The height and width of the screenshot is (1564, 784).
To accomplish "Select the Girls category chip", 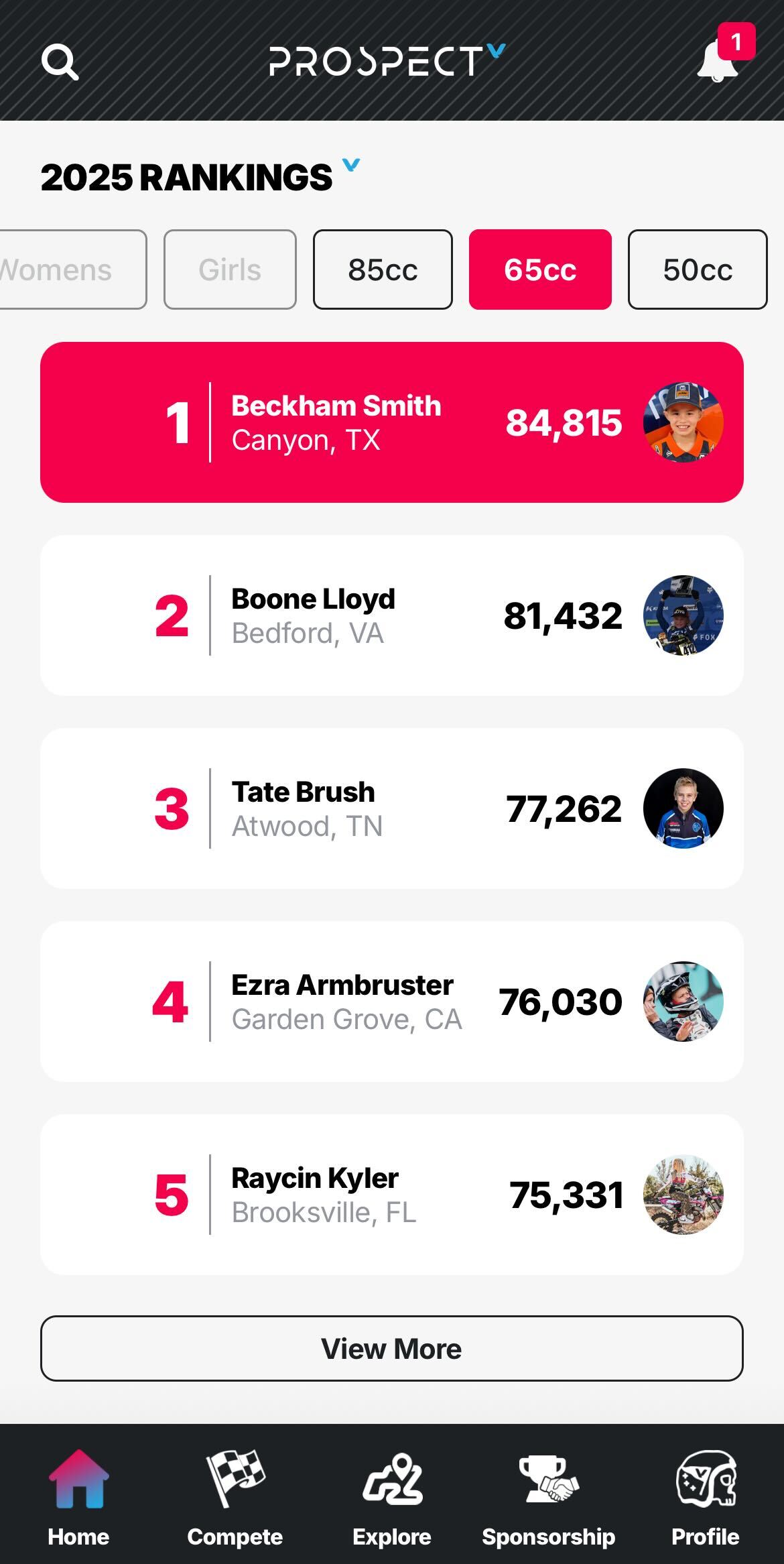I will coord(230,269).
